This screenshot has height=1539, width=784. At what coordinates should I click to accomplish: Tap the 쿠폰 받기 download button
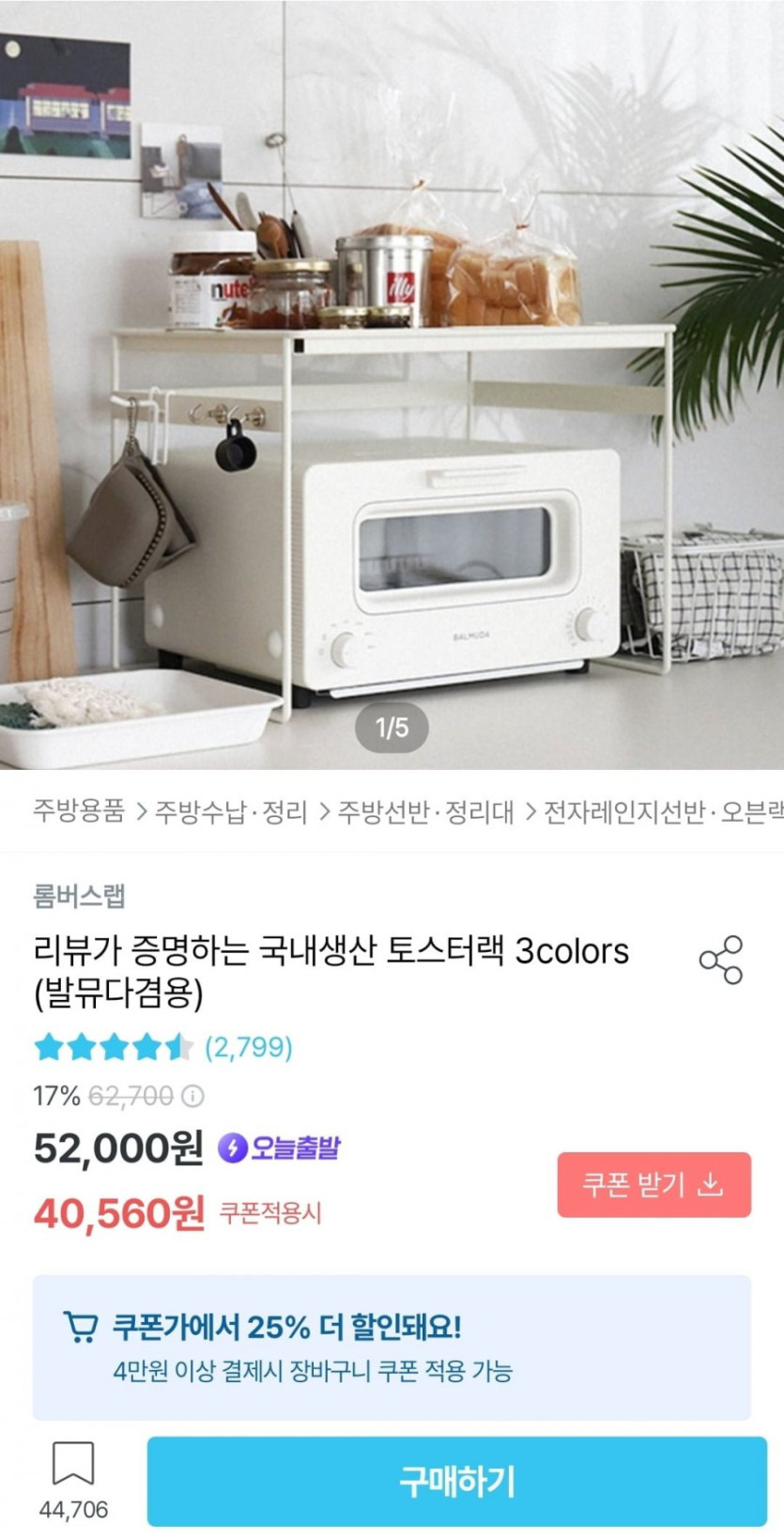pyautogui.click(x=653, y=1185)
